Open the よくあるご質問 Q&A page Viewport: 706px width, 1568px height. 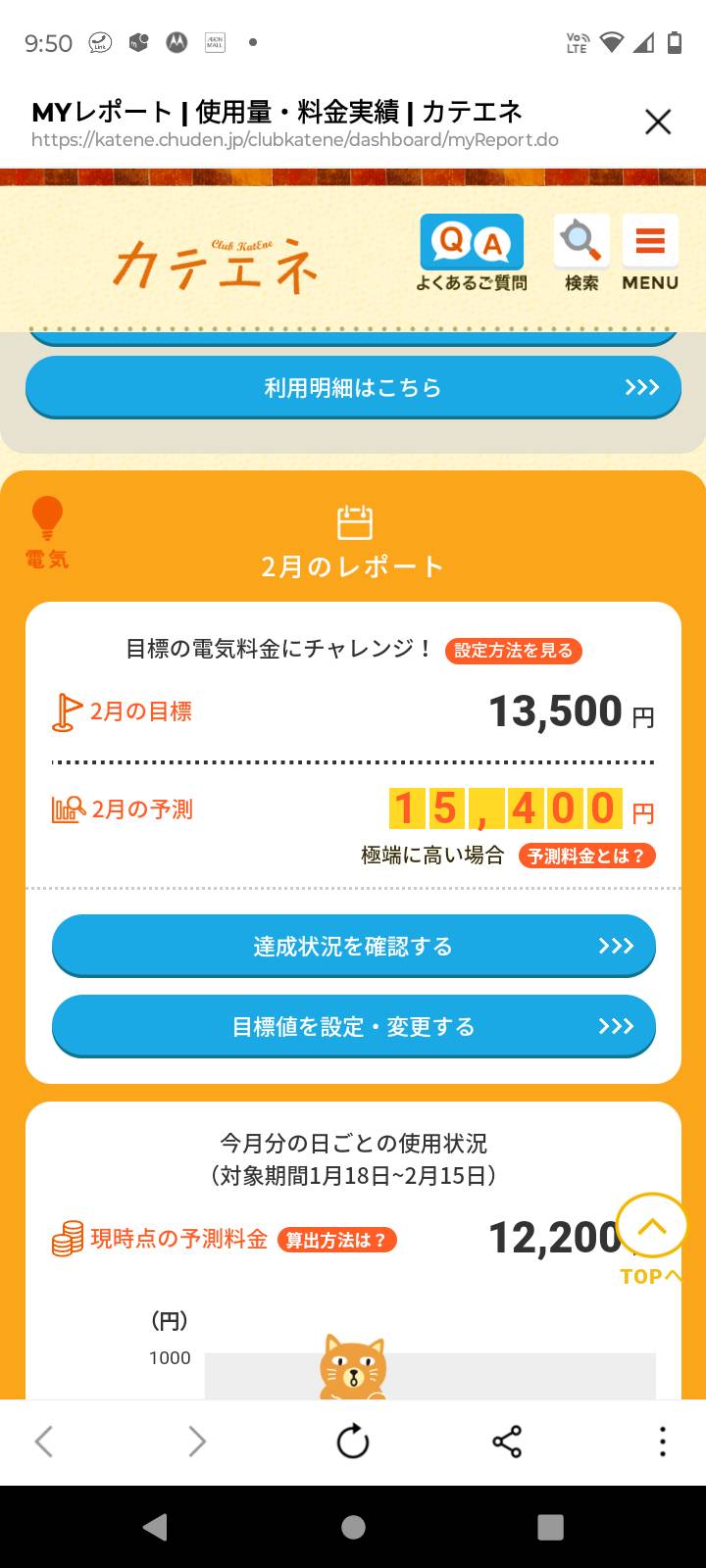pyautogui.click(x=472, y=253)
